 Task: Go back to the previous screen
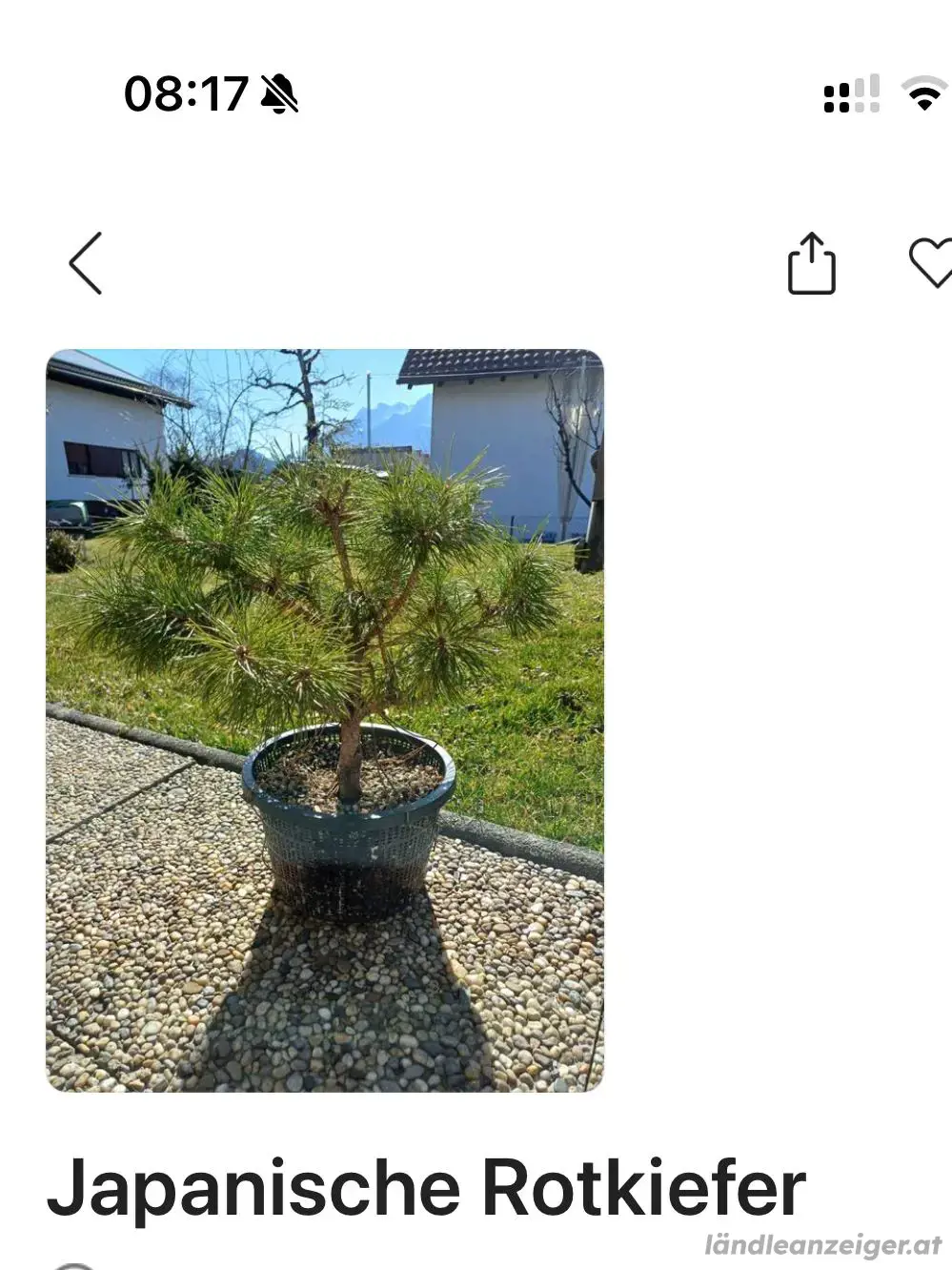(x=86, y=263)
